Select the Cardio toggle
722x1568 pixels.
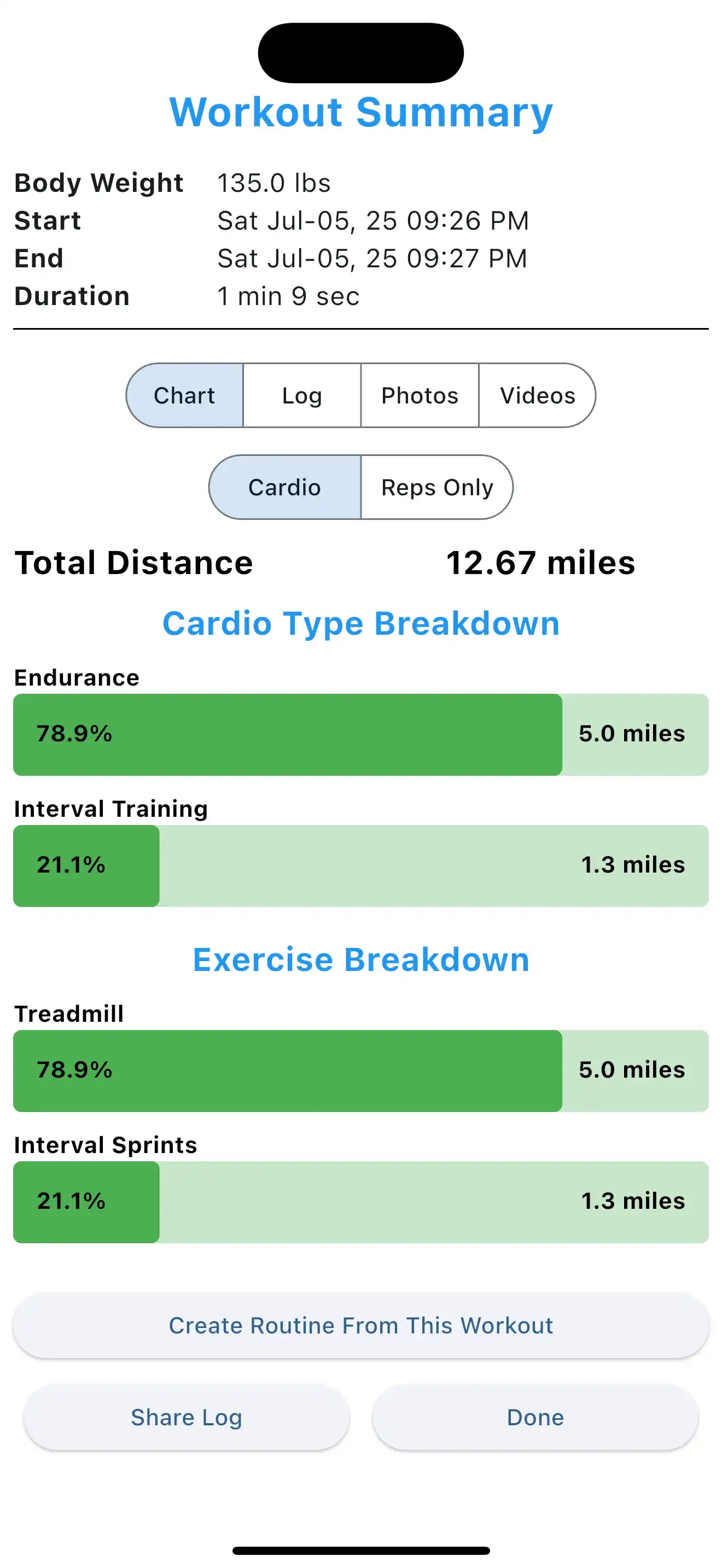coord(284,487)
